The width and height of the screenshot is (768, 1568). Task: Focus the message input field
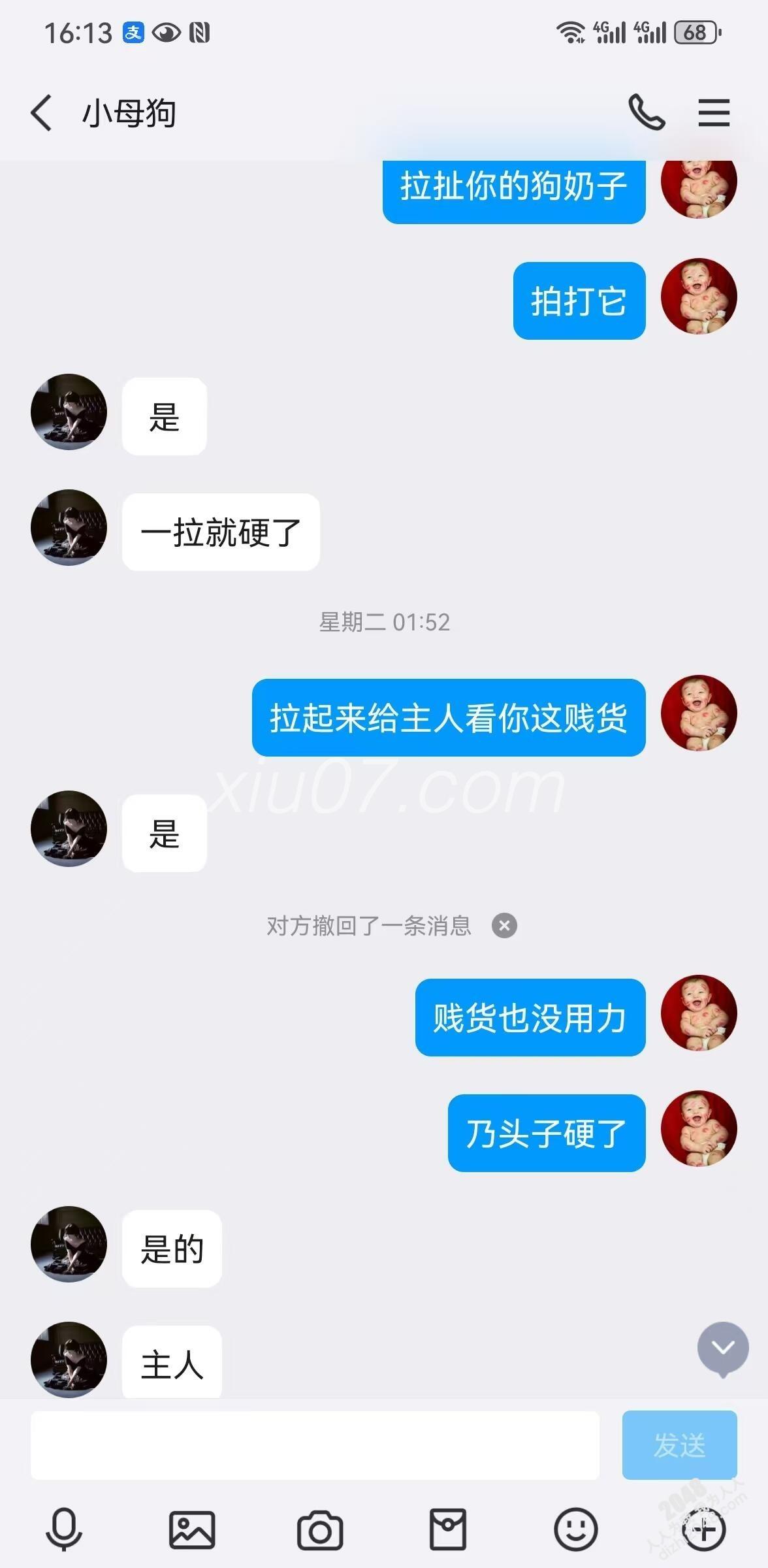315,1445
